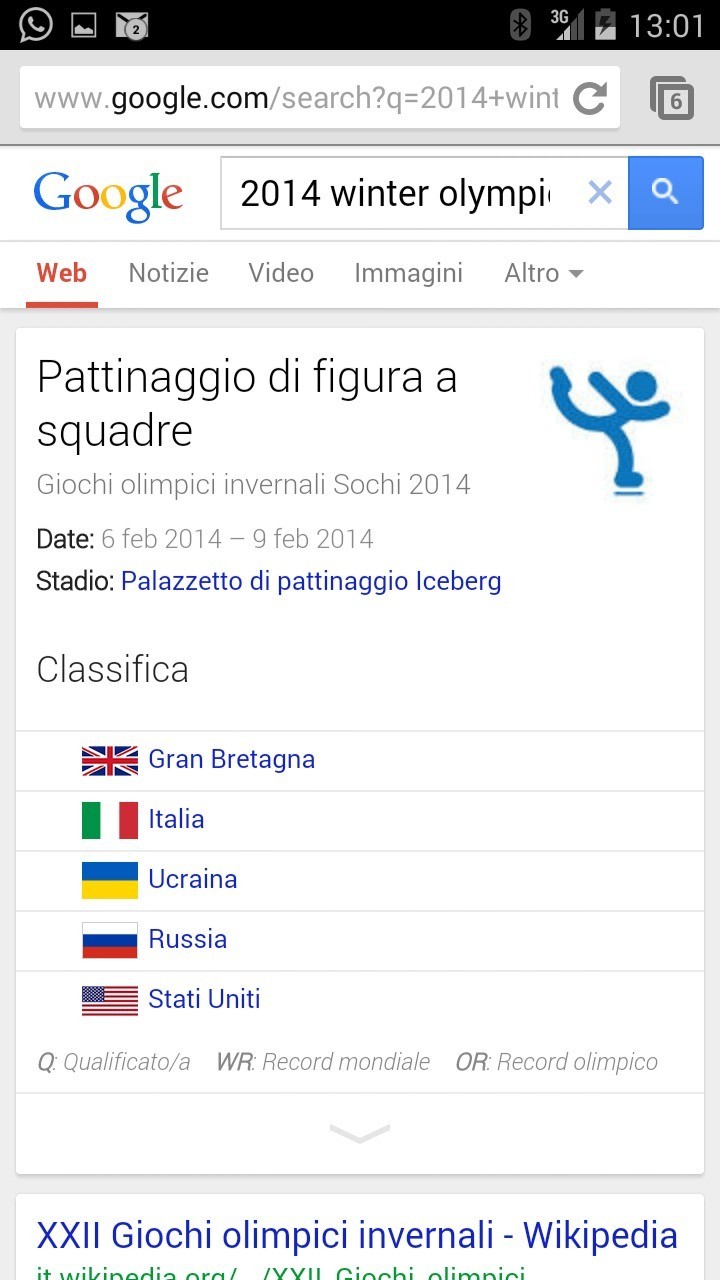720x1280 pixels.
Task: Expand the figure skating results card
Action: point(360,1133)
